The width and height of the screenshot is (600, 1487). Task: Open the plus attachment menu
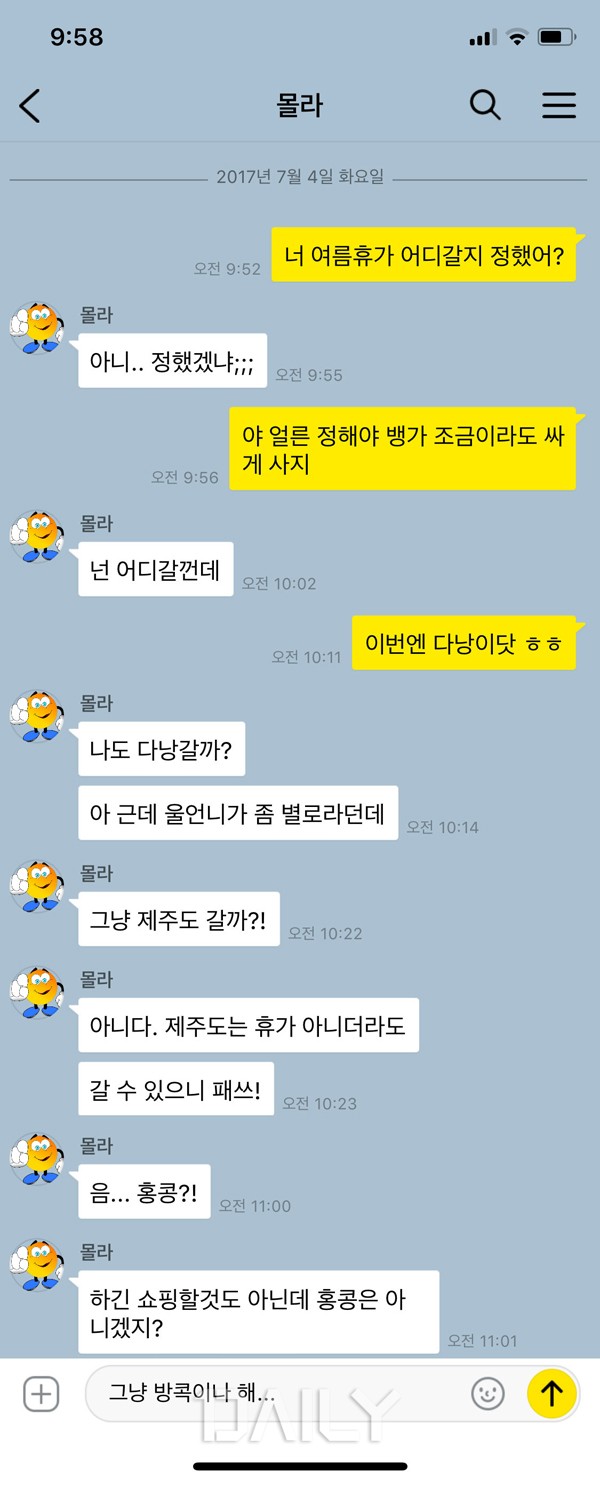pos(41,1393)
